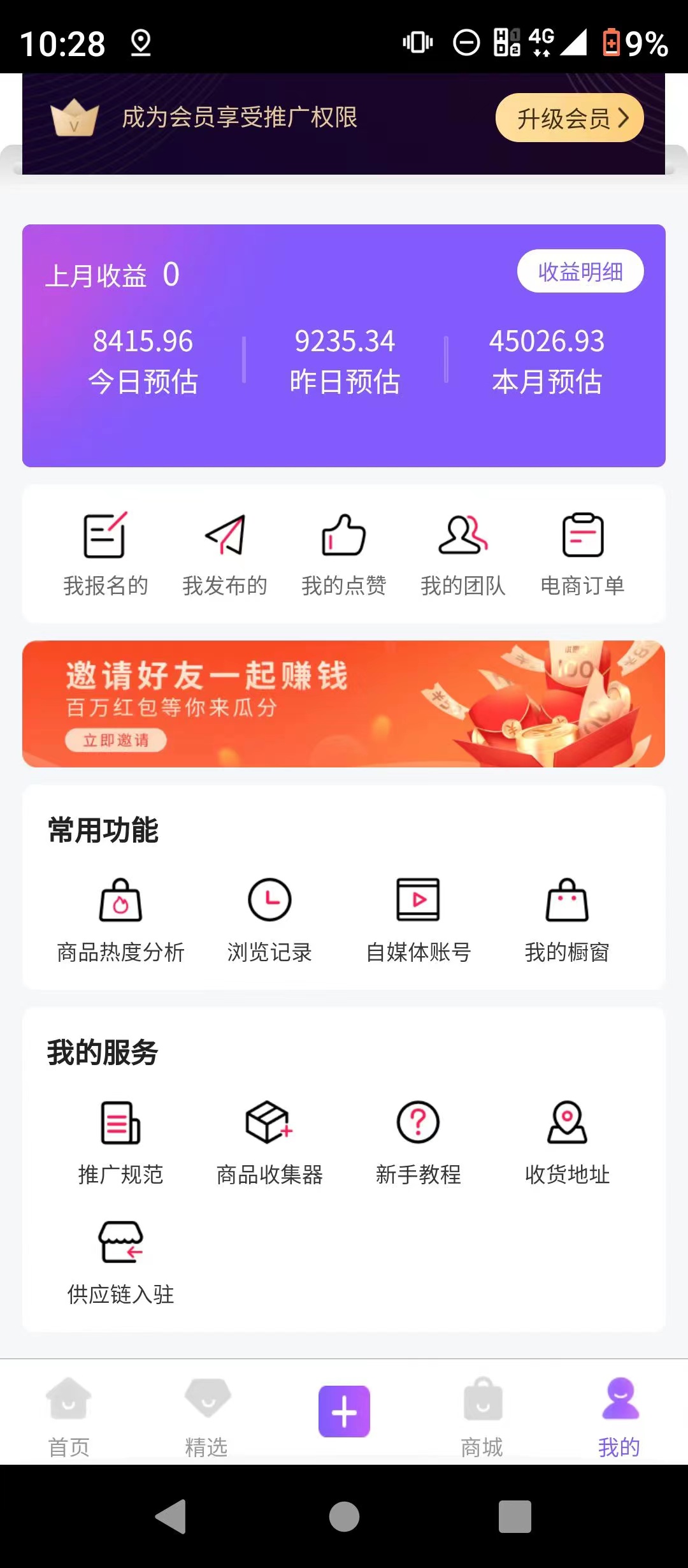Switch to the 商城 tab
The height and width of the screenshot is (1568, 688).
pos(482,1417)
